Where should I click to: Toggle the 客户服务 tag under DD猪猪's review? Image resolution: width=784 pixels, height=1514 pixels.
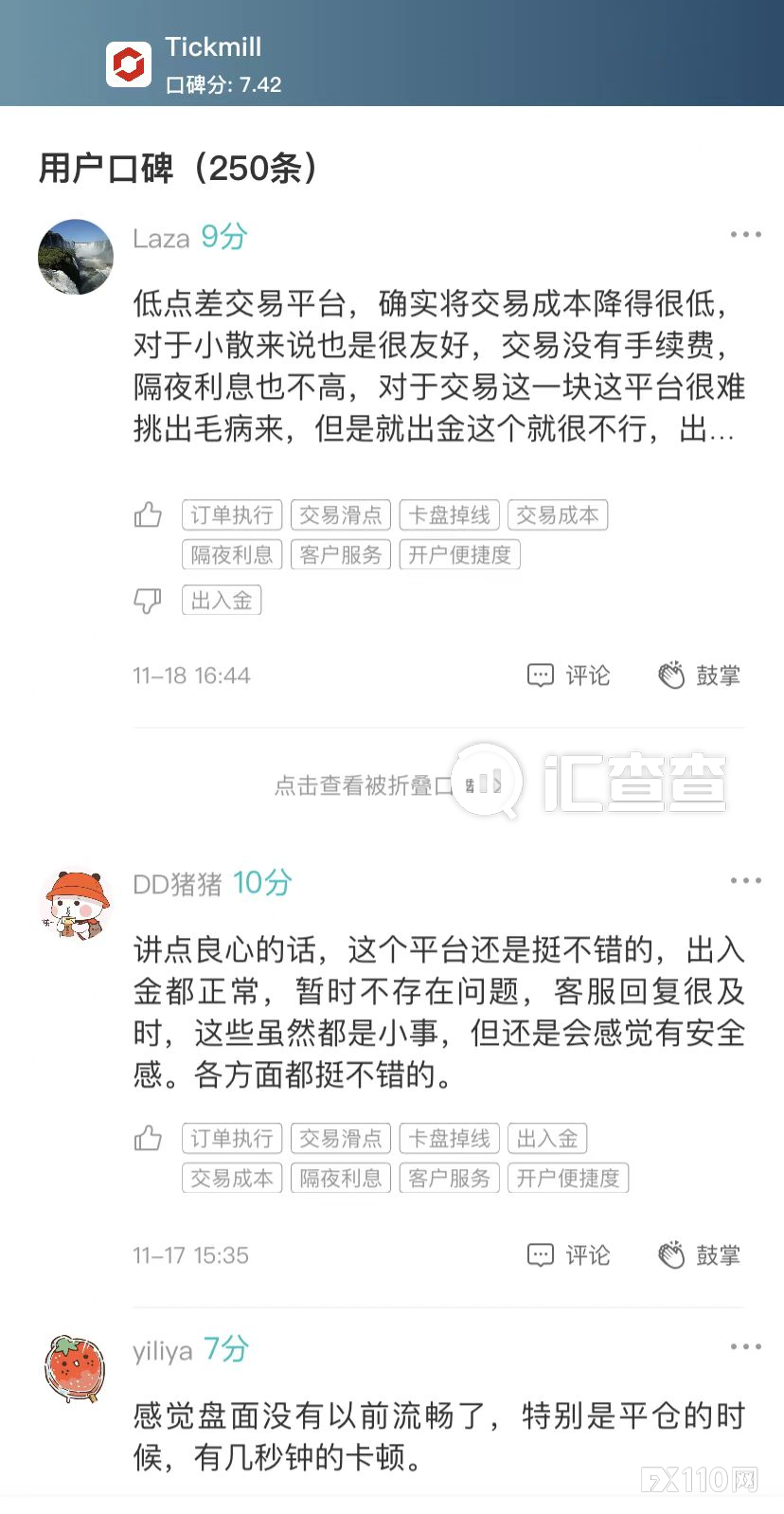tap(449, 1178)
